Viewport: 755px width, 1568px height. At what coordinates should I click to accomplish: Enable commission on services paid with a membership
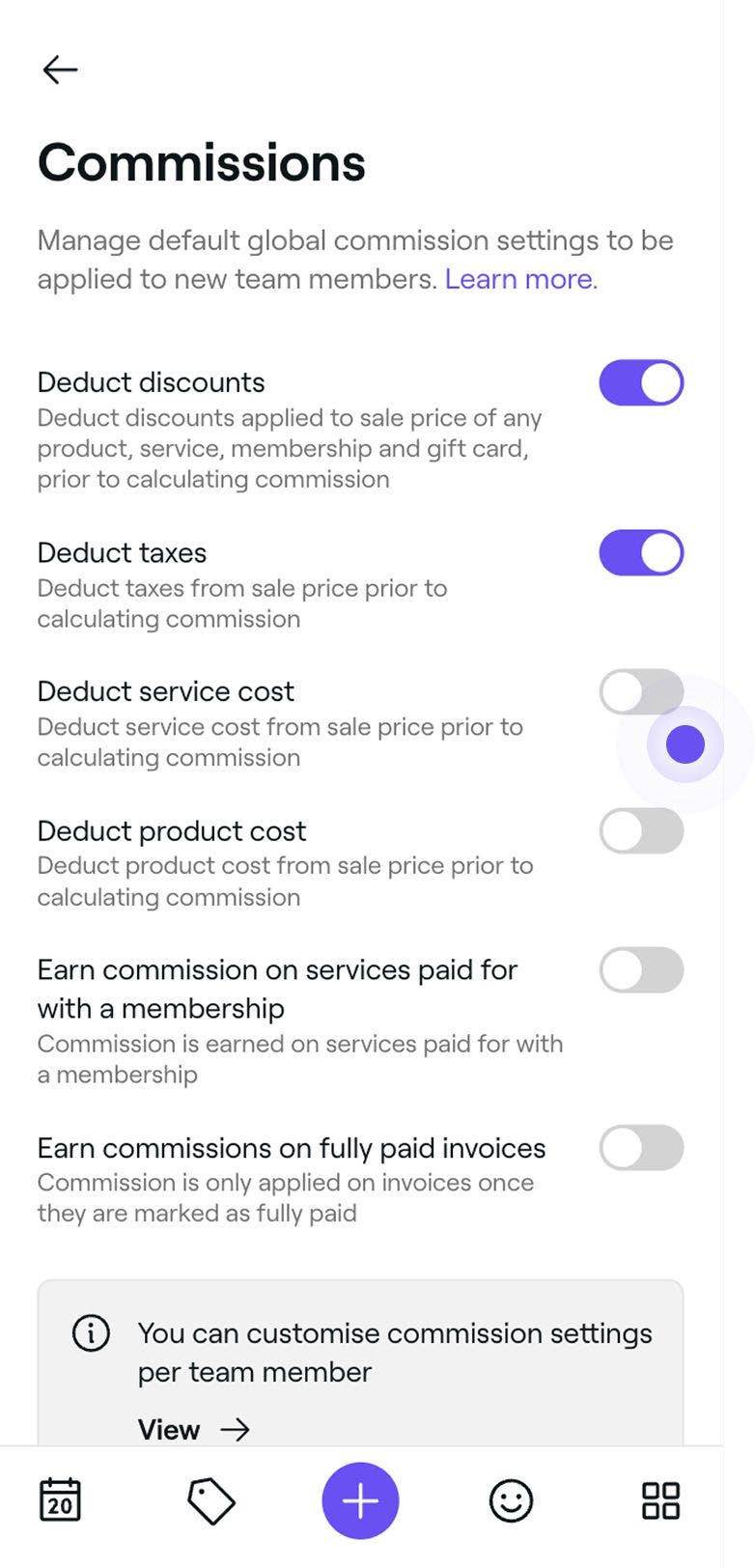pos(641,970)
